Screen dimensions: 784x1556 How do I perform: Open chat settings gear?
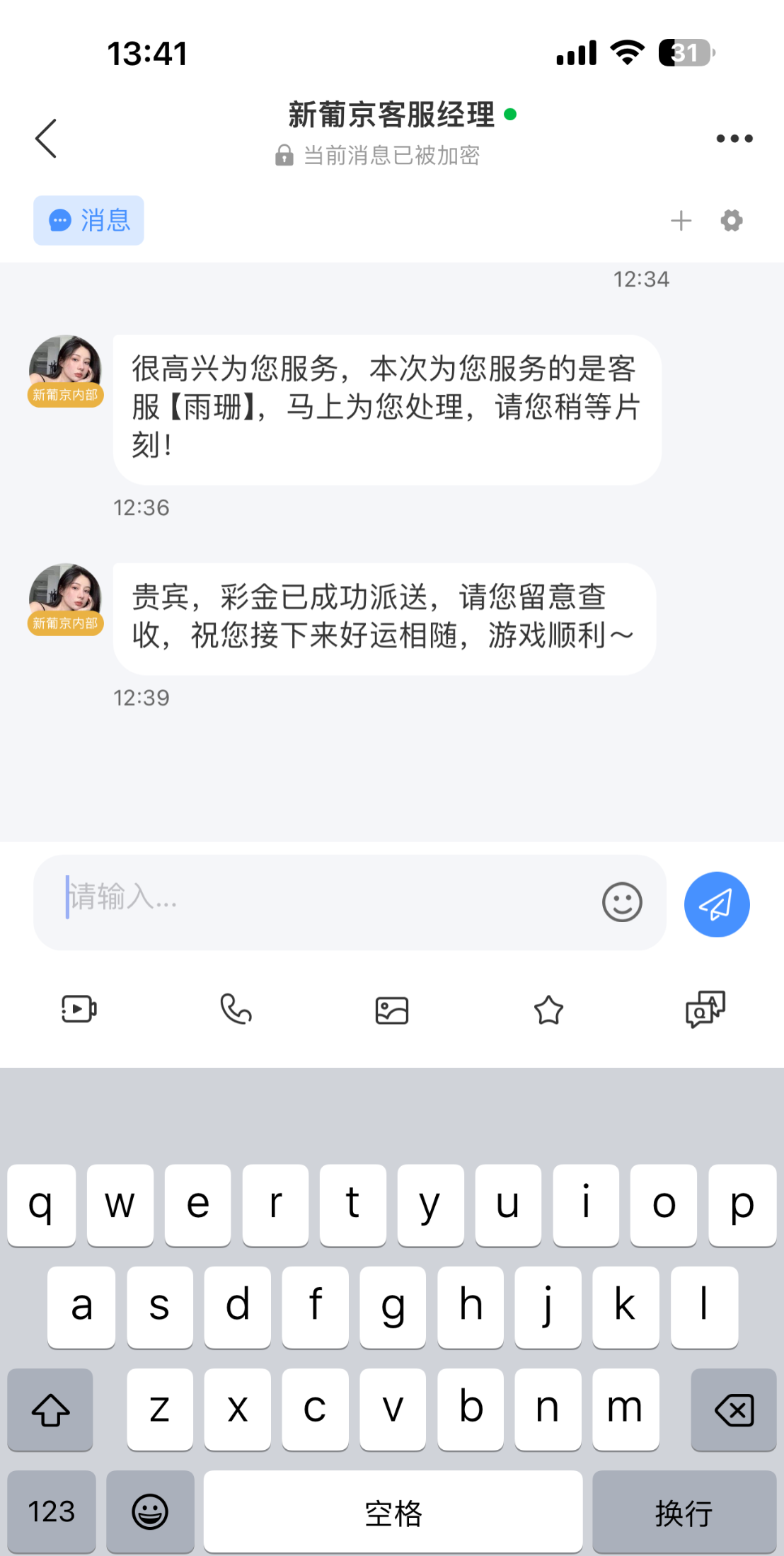click(732, 221)
